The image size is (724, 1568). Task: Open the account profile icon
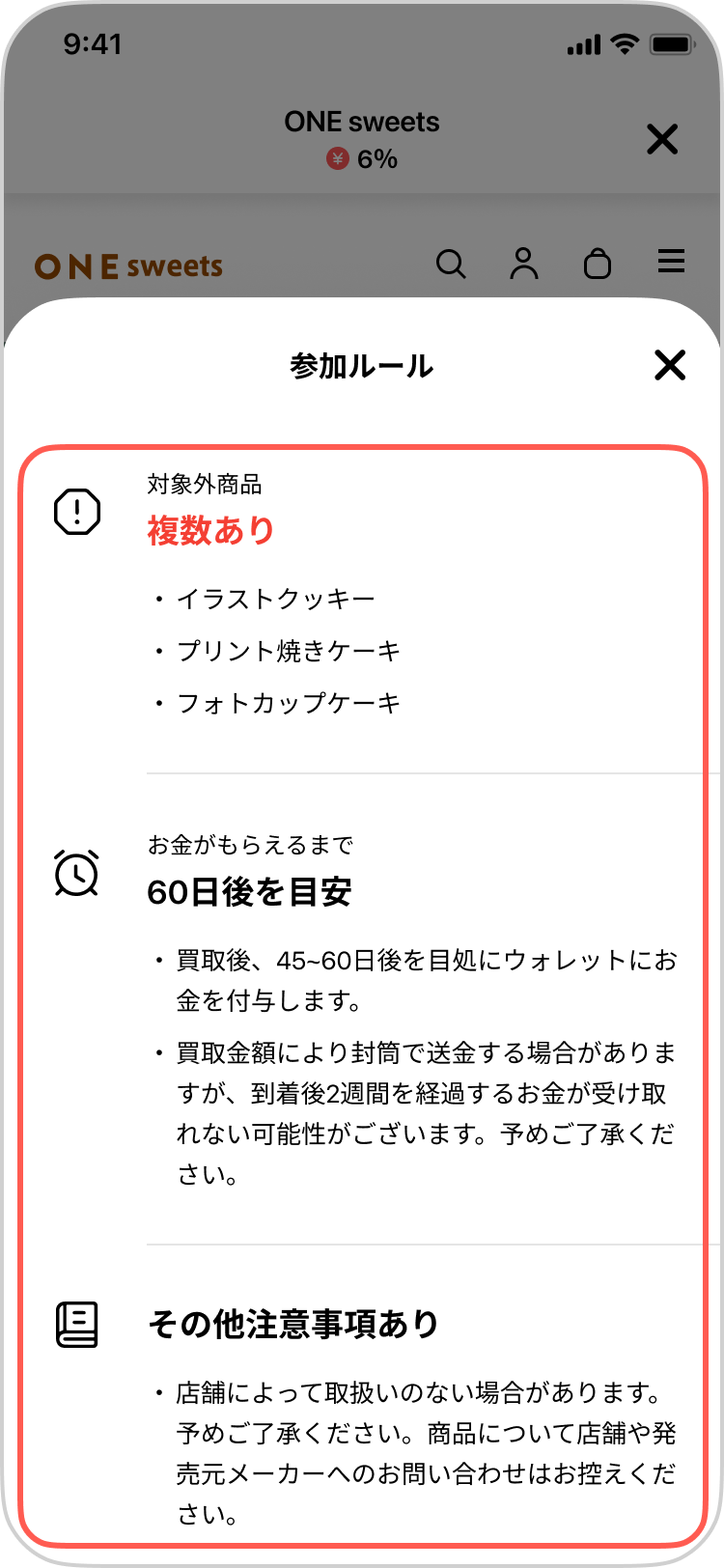[524, 263]
